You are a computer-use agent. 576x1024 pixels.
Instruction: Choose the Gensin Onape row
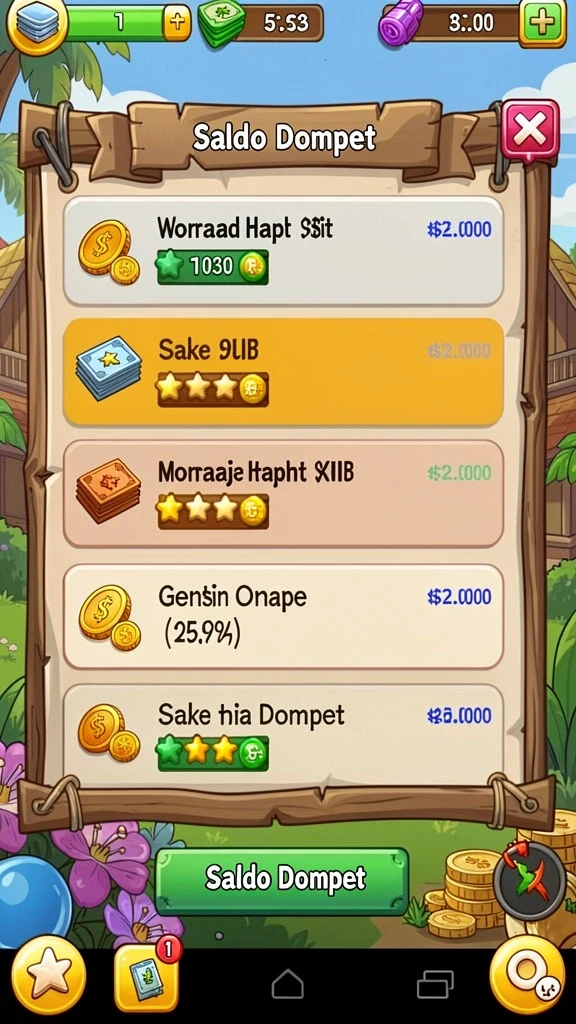283,616
